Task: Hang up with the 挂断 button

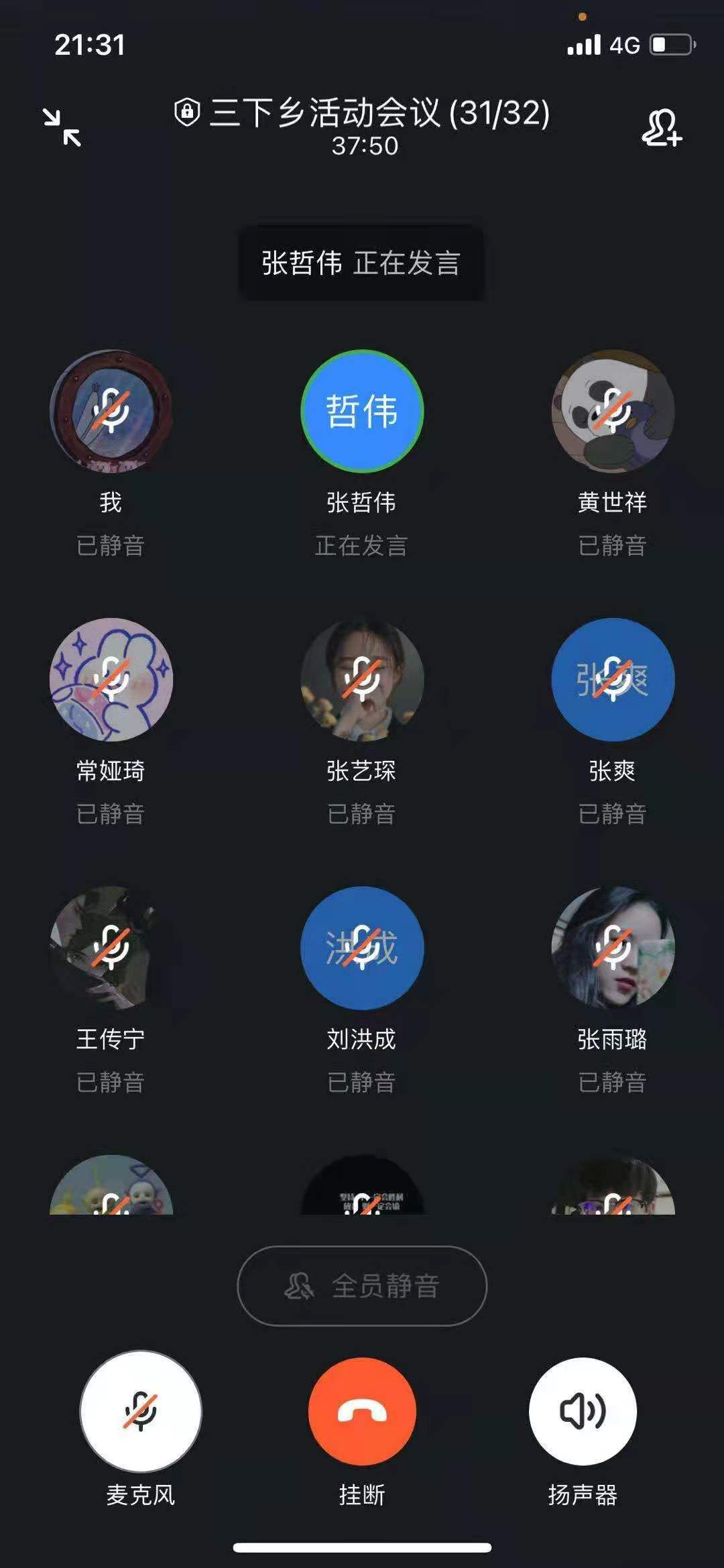Action: [362, 1410]
